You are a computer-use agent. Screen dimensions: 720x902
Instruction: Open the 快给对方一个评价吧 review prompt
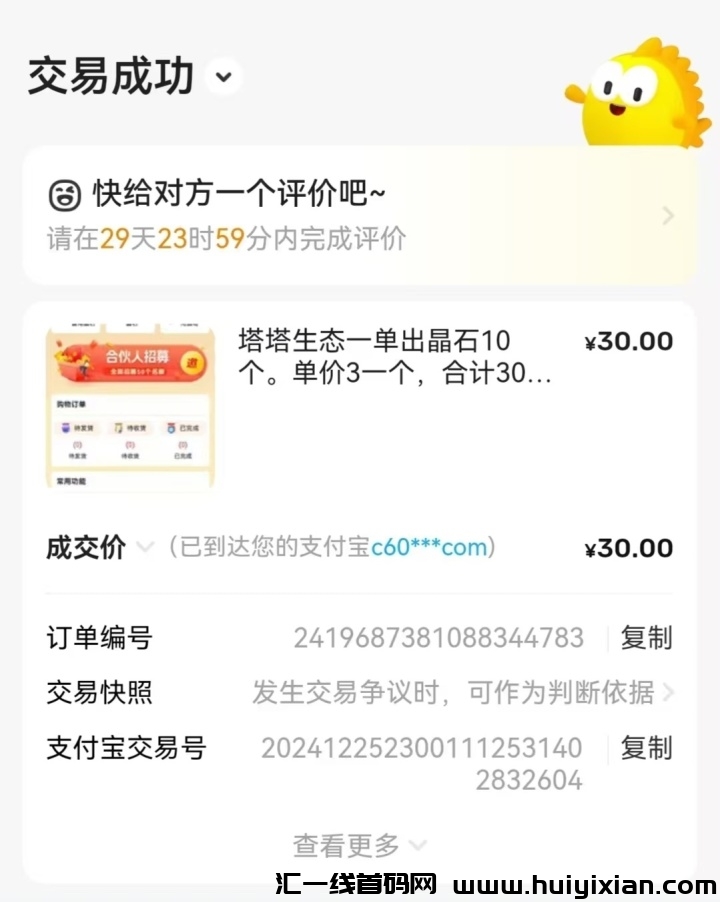click(360, 215)
